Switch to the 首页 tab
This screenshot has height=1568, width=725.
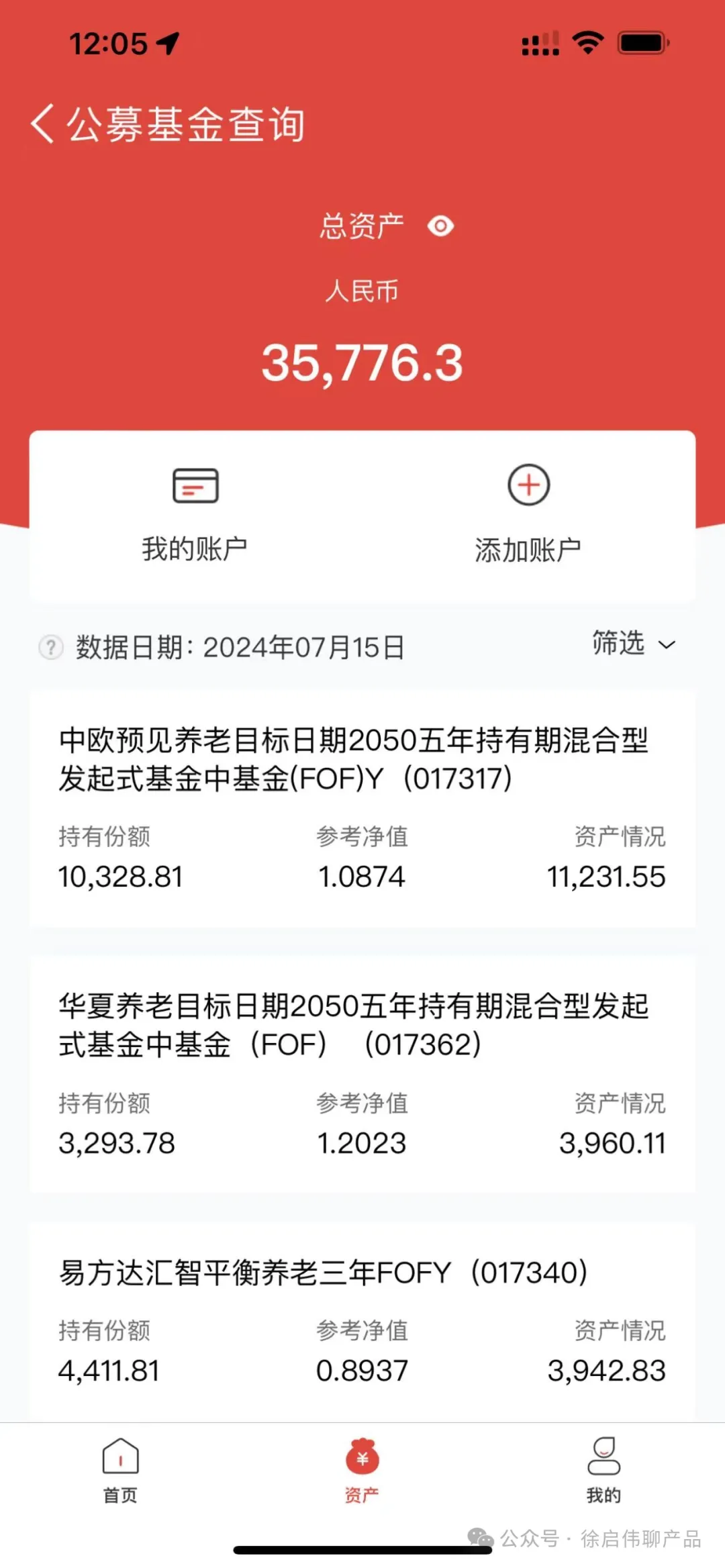[x=120, y=1470]
